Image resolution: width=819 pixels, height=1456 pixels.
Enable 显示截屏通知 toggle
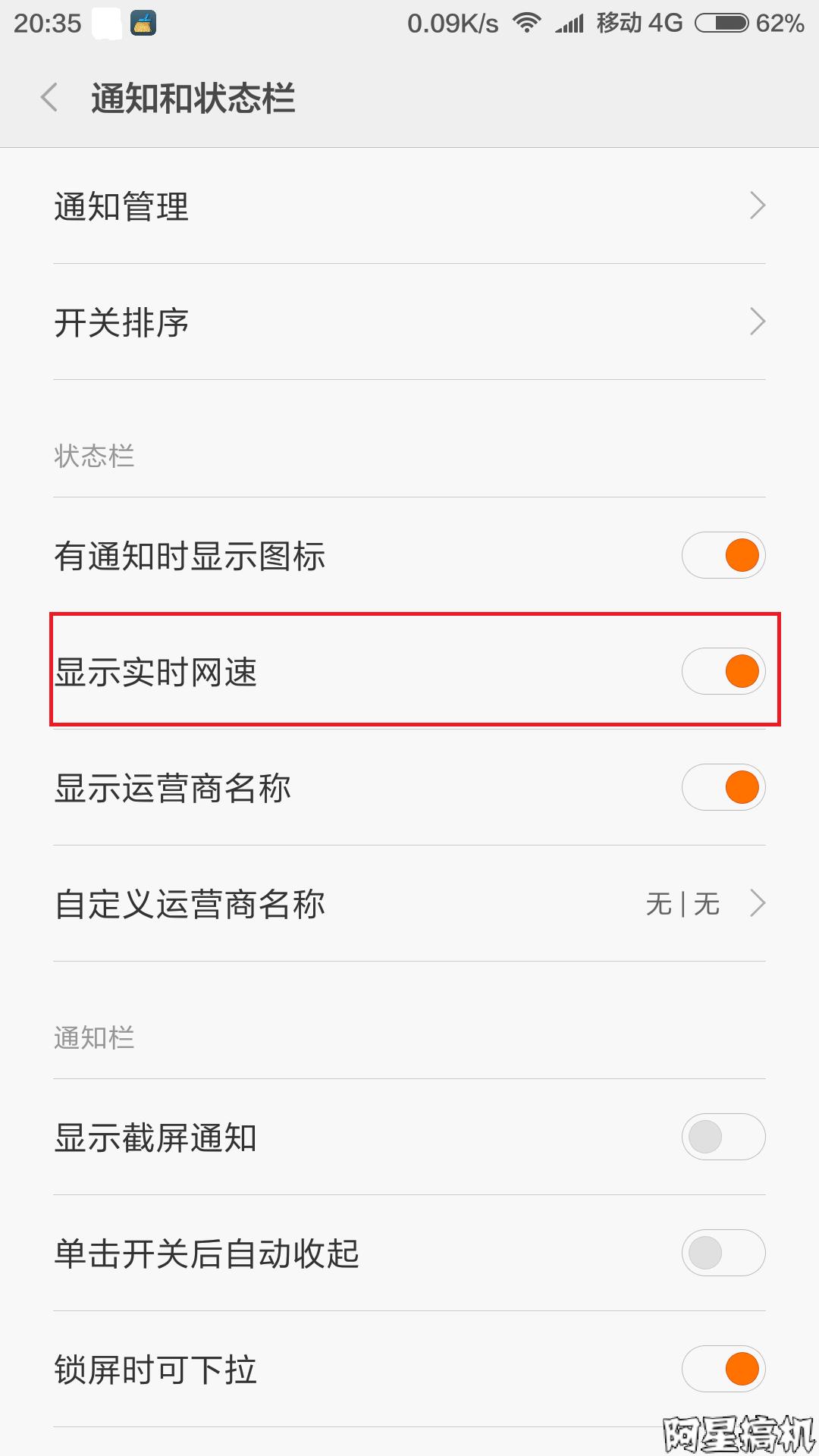(x=723, y=1137)
